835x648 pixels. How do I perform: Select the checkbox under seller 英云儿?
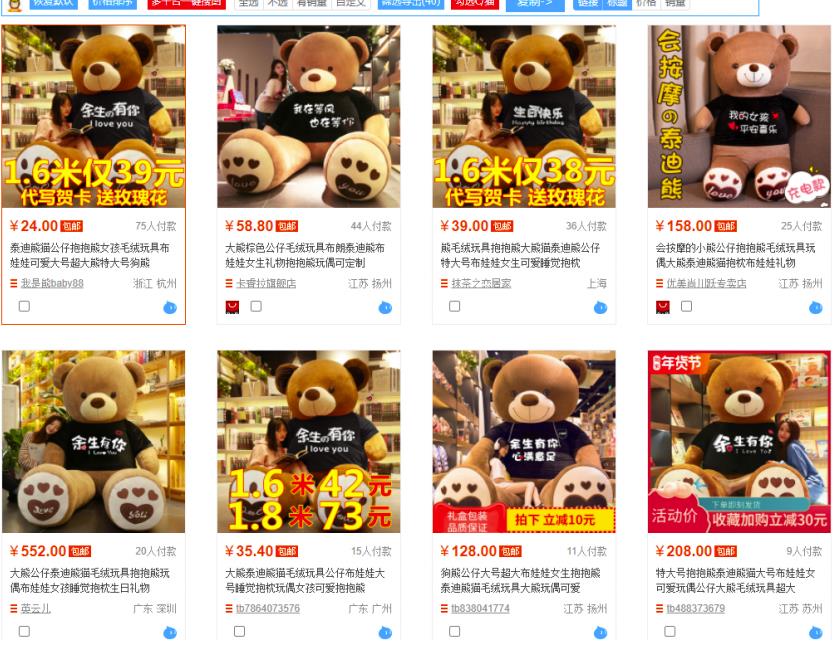24,631
